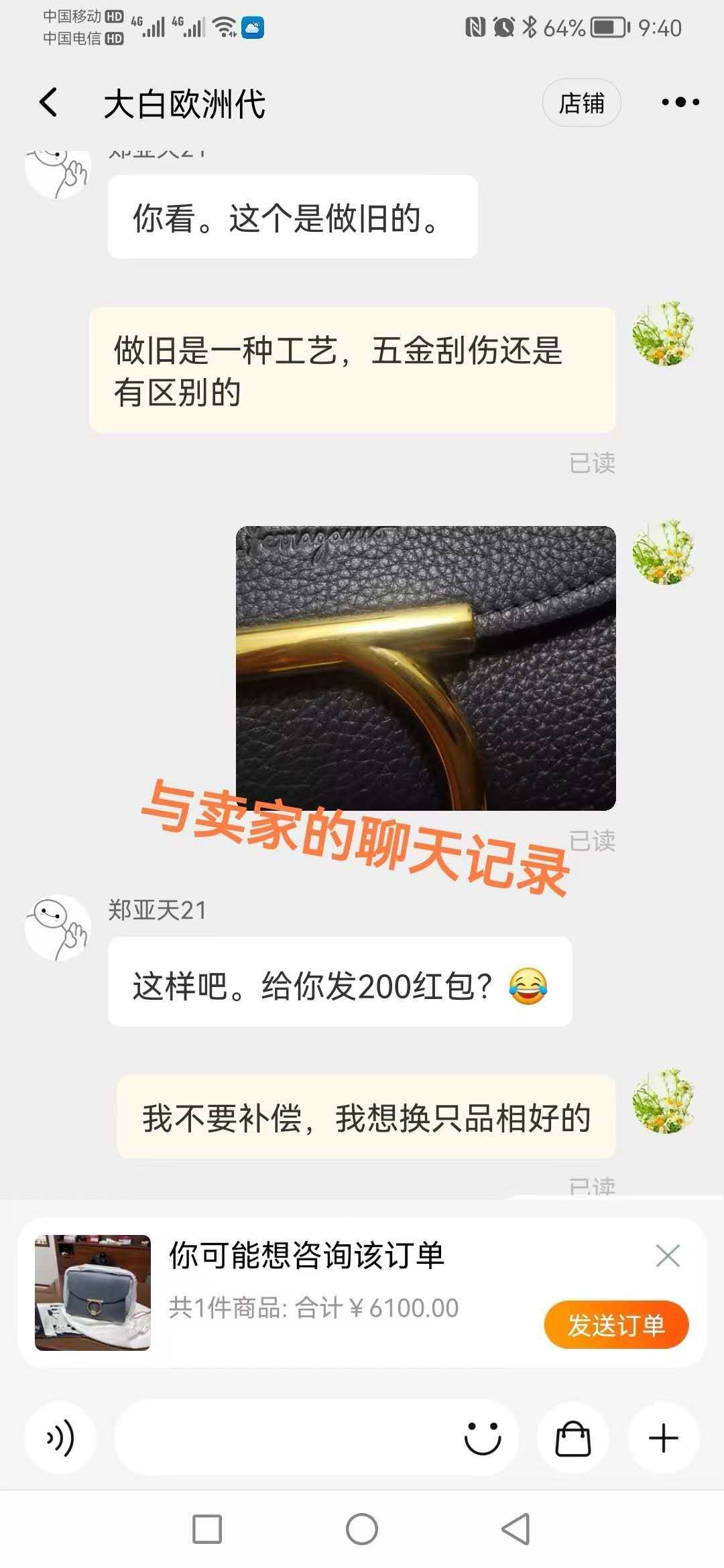This screenshot has height=1568, width=724.
Task: Open the shopping bag products icon
Action: [x=573, y=1438]
